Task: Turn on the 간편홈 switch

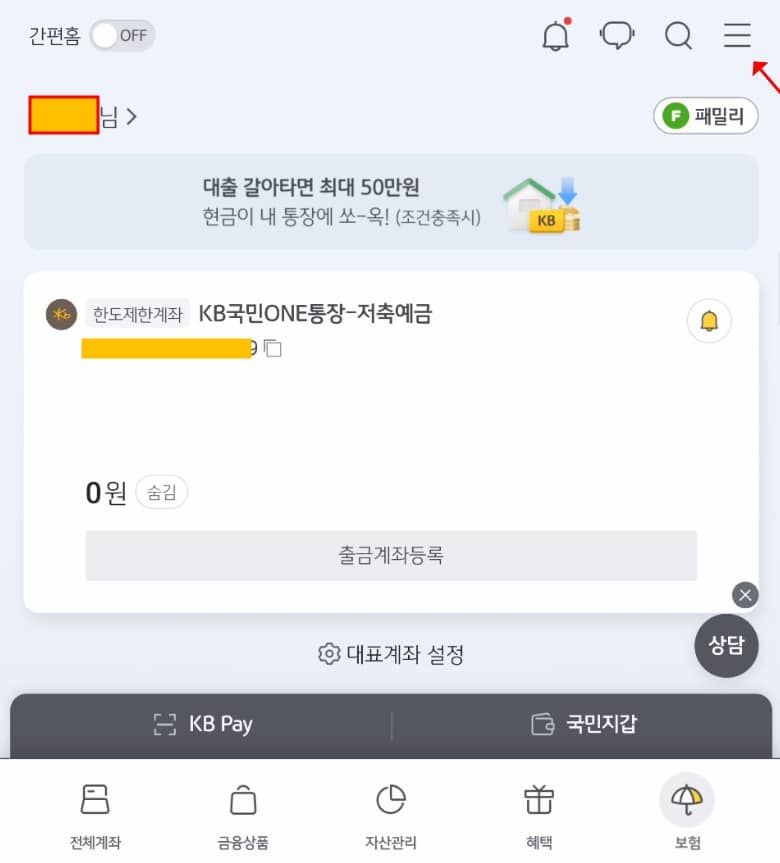Action: point(122,34)
